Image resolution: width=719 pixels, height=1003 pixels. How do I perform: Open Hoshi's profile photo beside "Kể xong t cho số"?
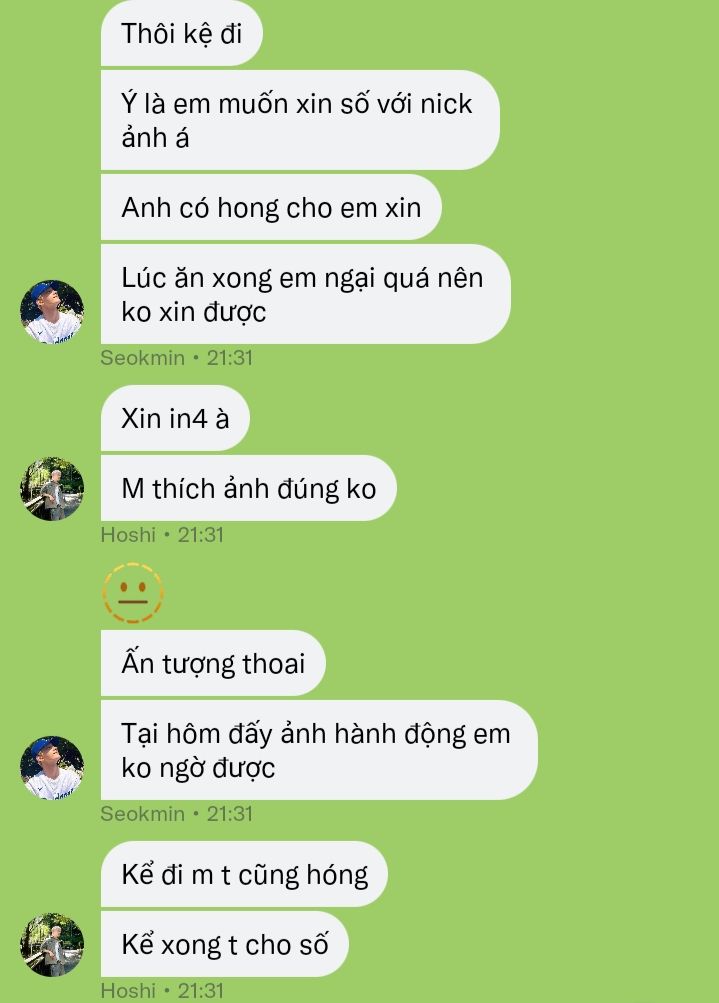[x=52, y=945]
